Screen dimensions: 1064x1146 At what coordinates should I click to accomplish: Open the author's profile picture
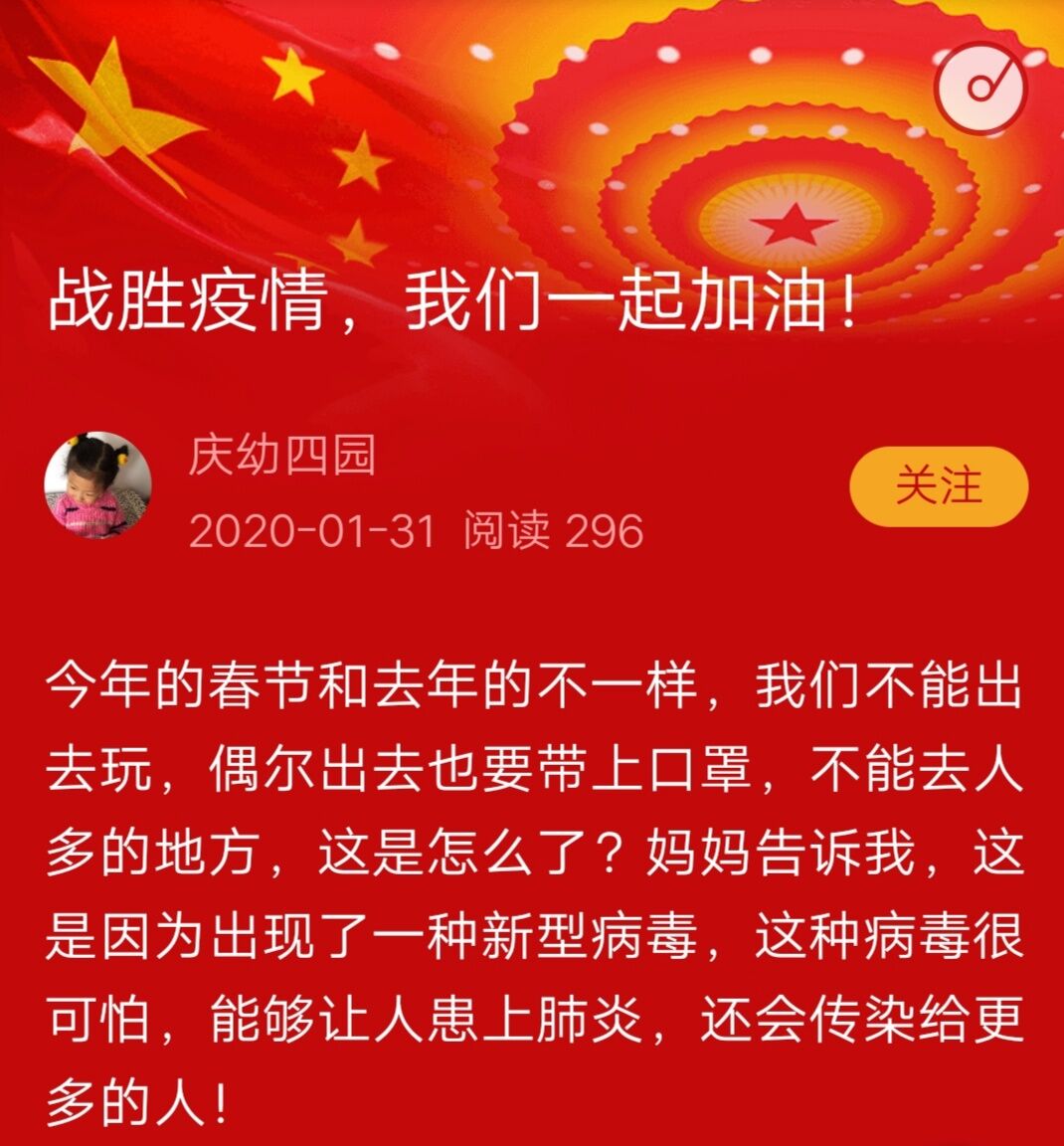click(97, 486)
